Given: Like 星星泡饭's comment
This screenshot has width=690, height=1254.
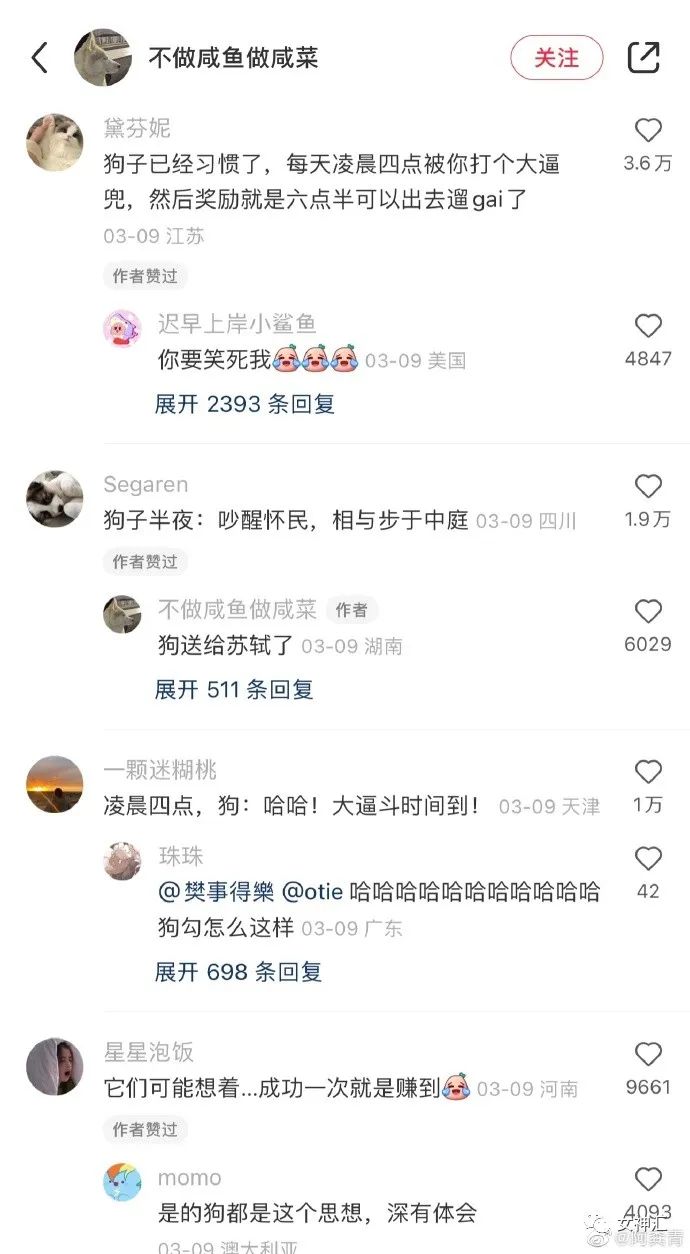Looking at the screenshot, I should click(x=648, y=1054).
